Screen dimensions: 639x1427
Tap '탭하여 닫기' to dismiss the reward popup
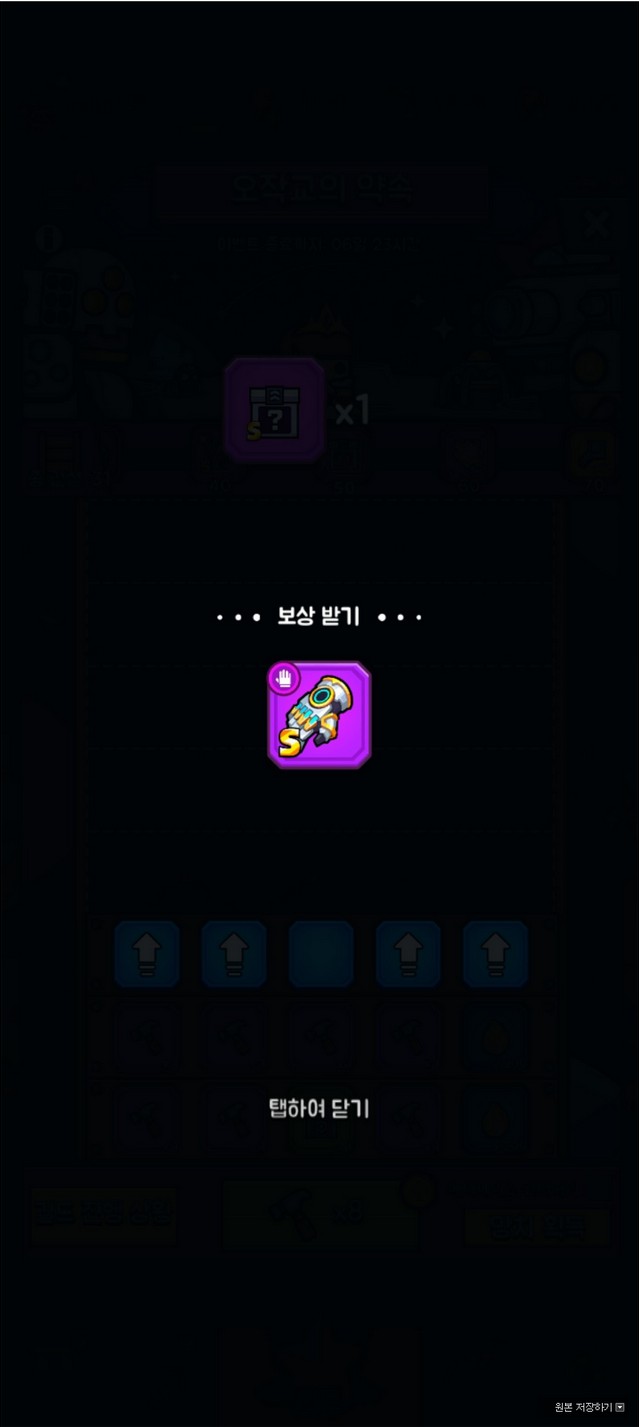(x=319, y=1108)
